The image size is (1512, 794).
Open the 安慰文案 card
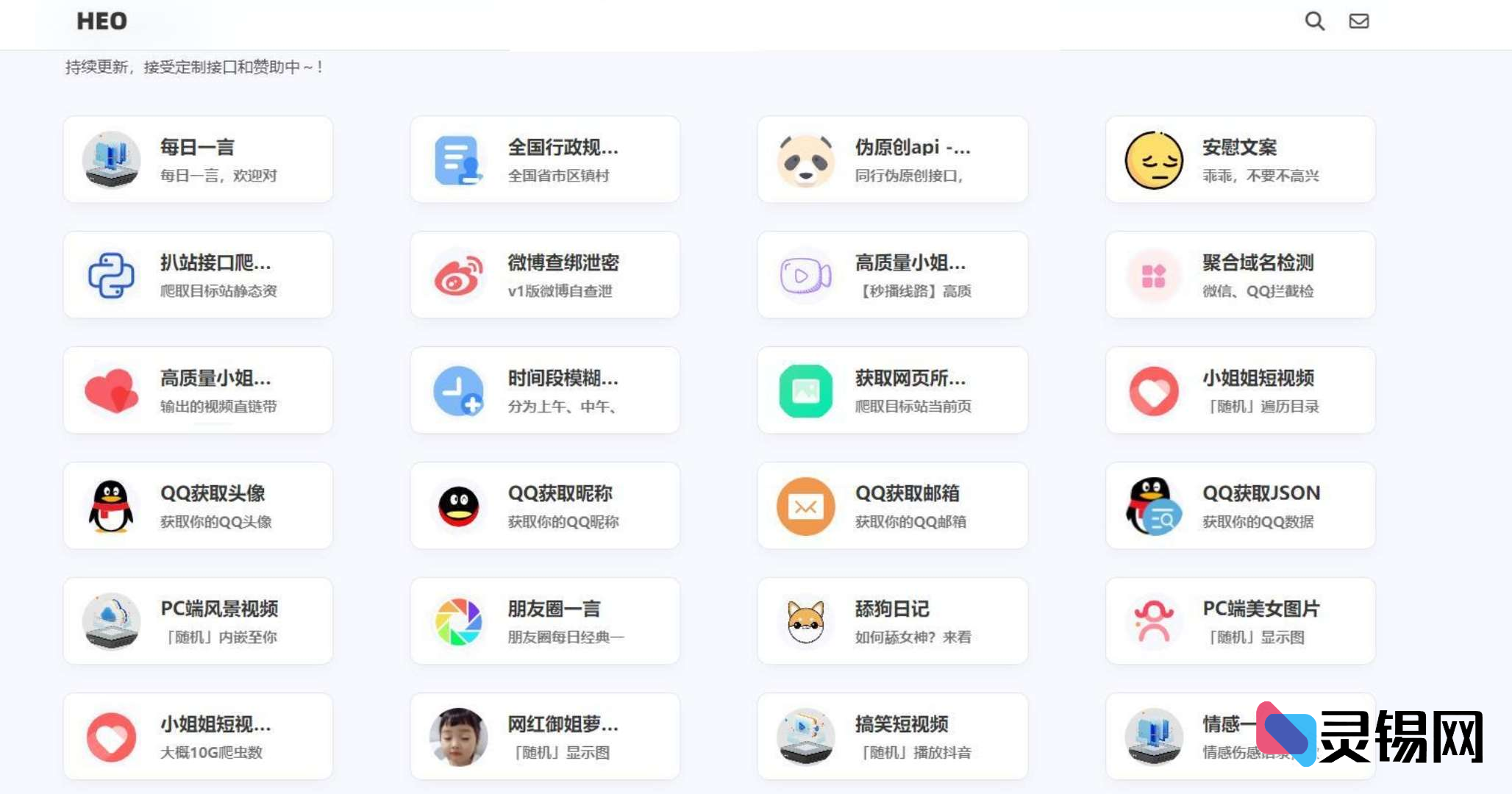coord(1240,160)
